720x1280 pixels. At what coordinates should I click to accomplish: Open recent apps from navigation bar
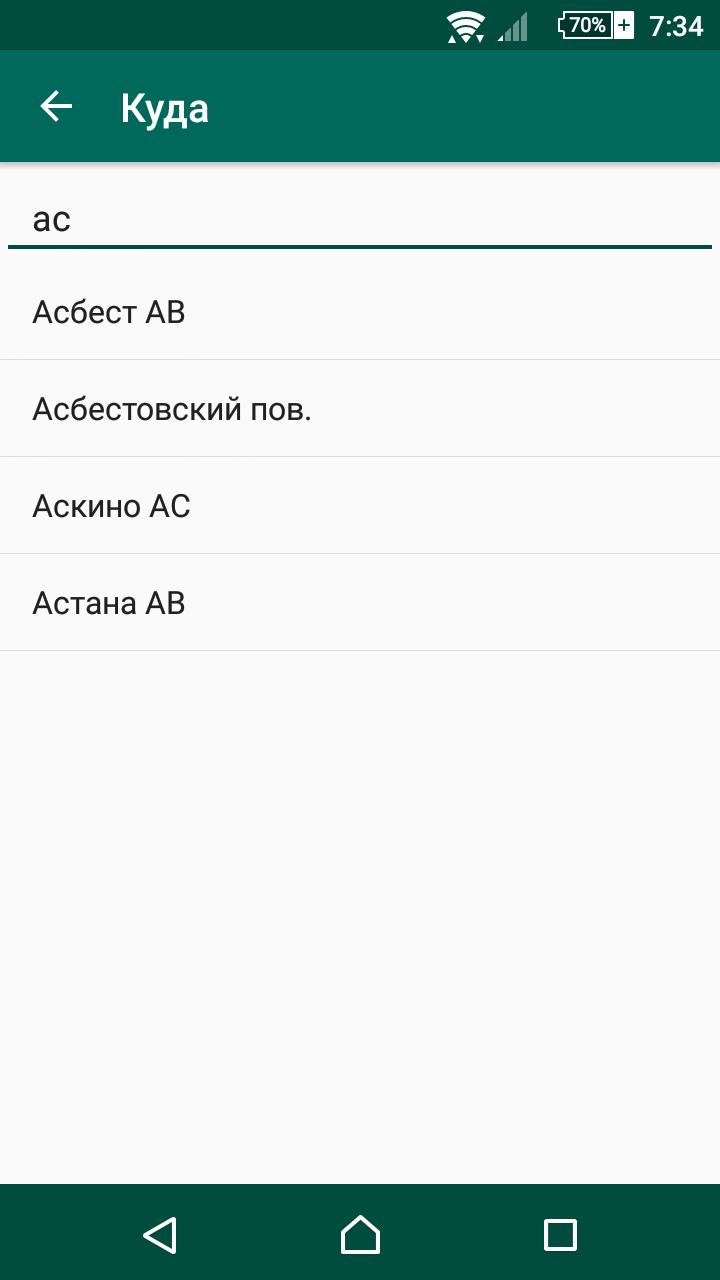(560, 1234)
